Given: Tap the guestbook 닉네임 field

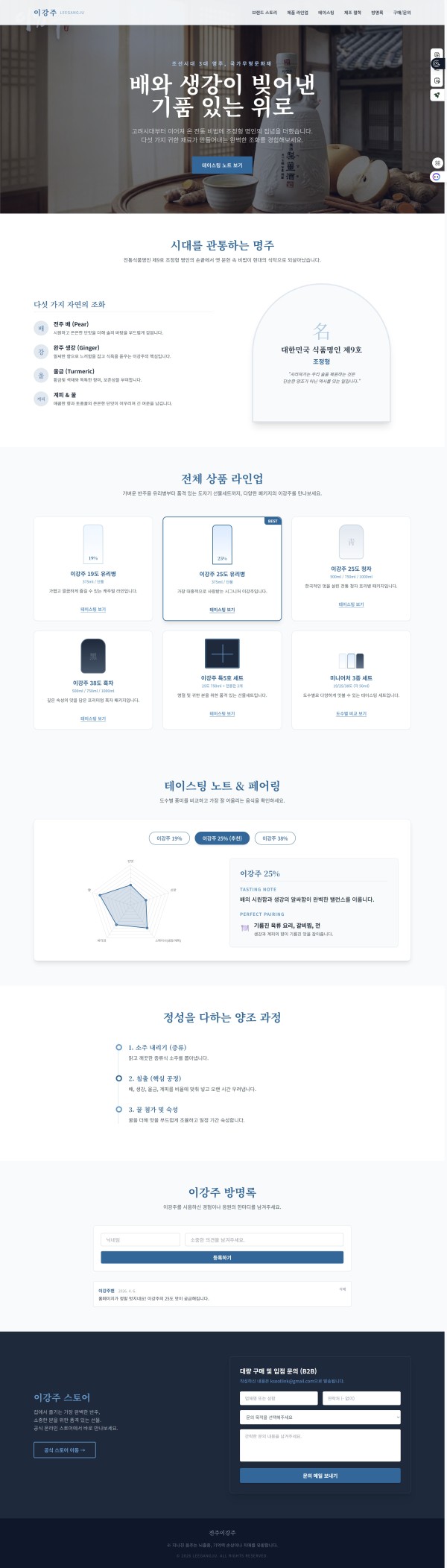Looking at the screenshot, I should pos(140,1239).
